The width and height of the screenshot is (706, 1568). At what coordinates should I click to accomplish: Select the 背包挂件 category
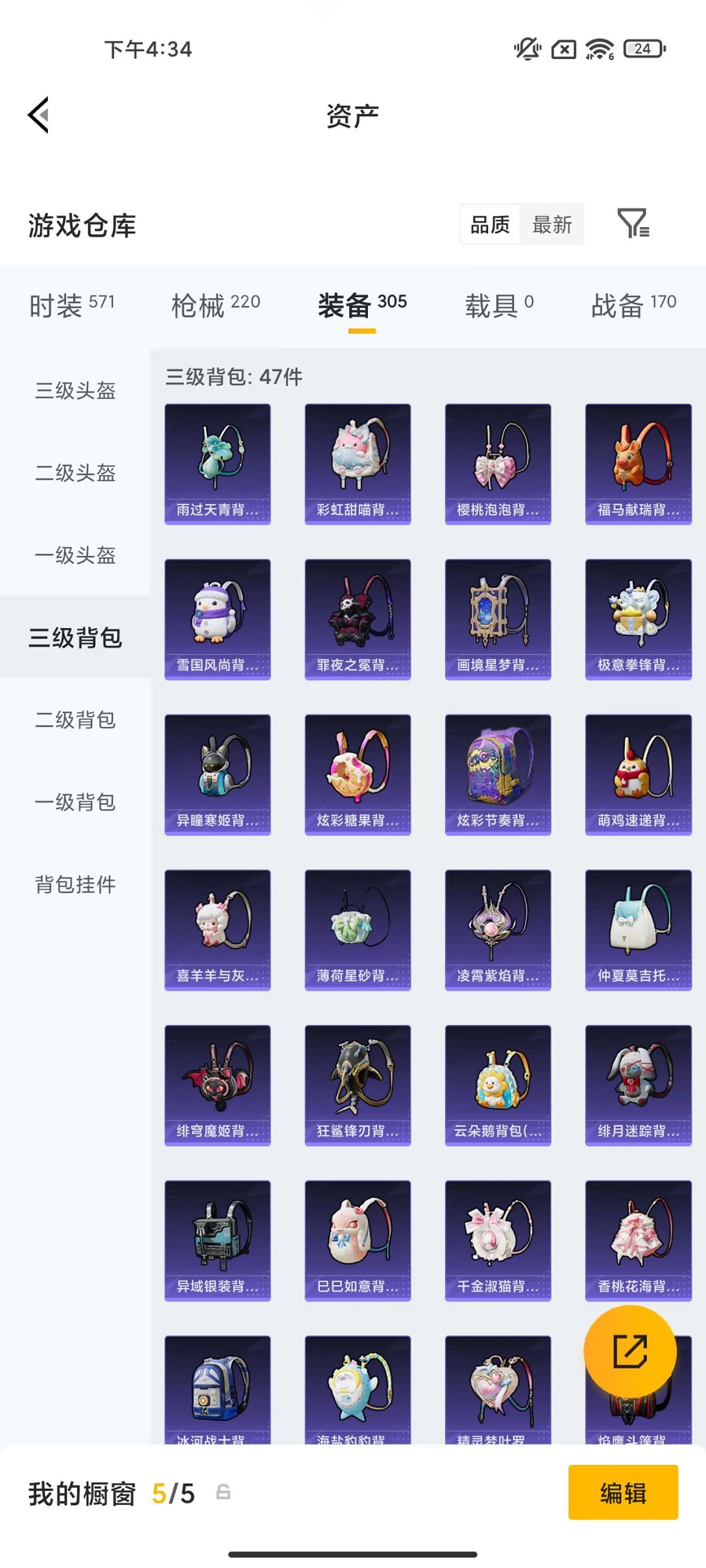point(75,886)
